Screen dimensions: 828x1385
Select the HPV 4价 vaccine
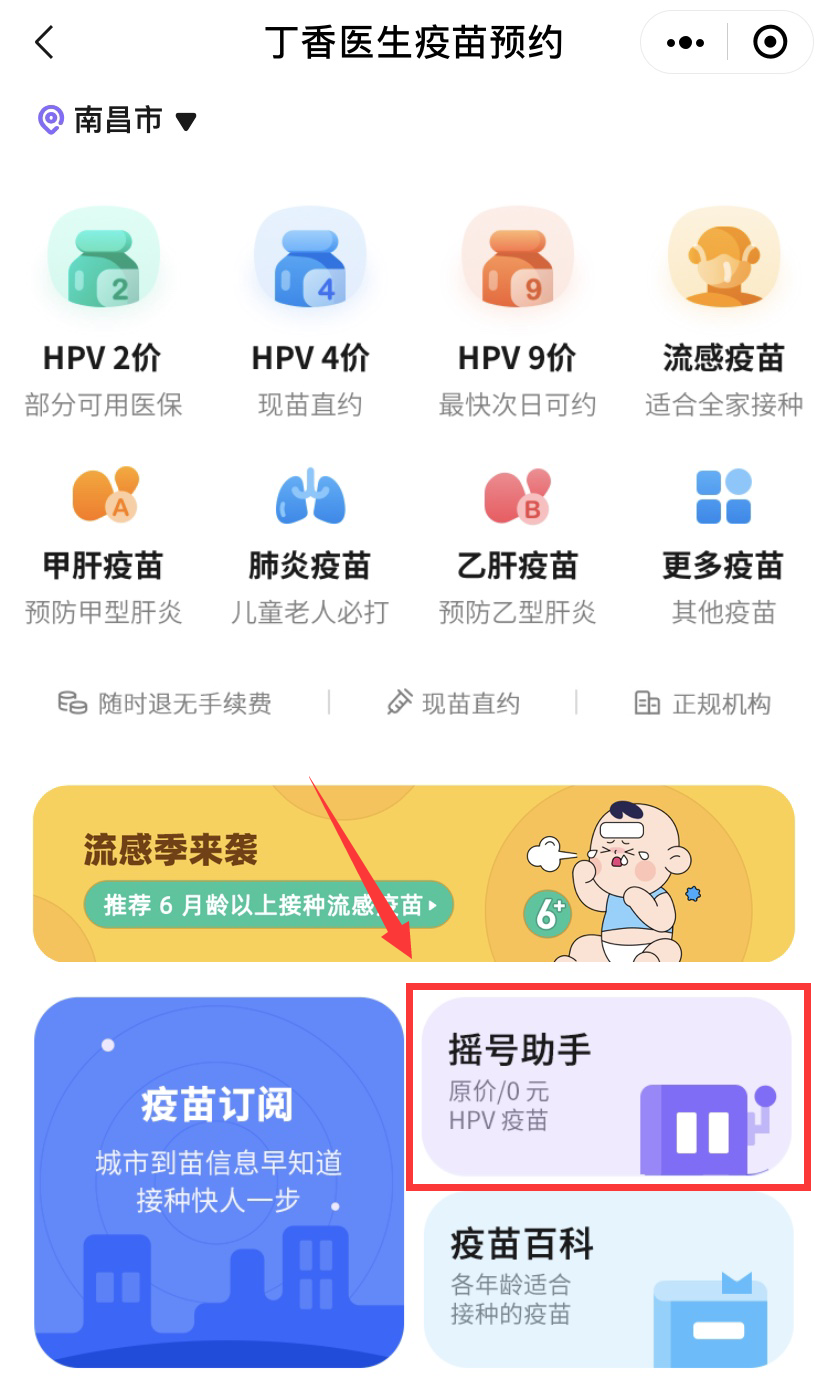pos(310,311)
